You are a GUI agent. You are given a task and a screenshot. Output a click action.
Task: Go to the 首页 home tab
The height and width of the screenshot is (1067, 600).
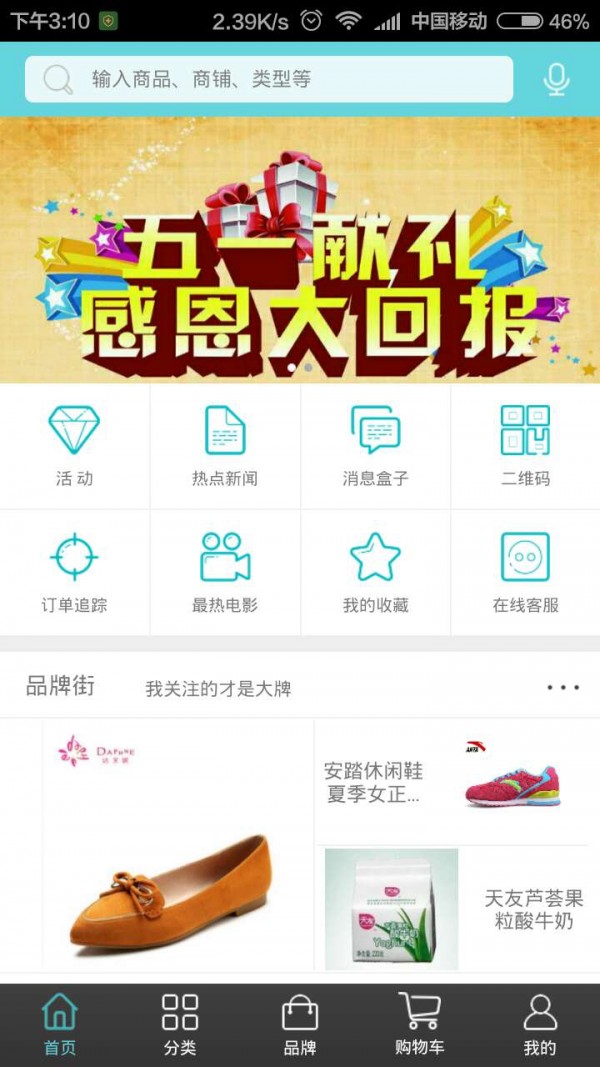[x=60, y=1025]
